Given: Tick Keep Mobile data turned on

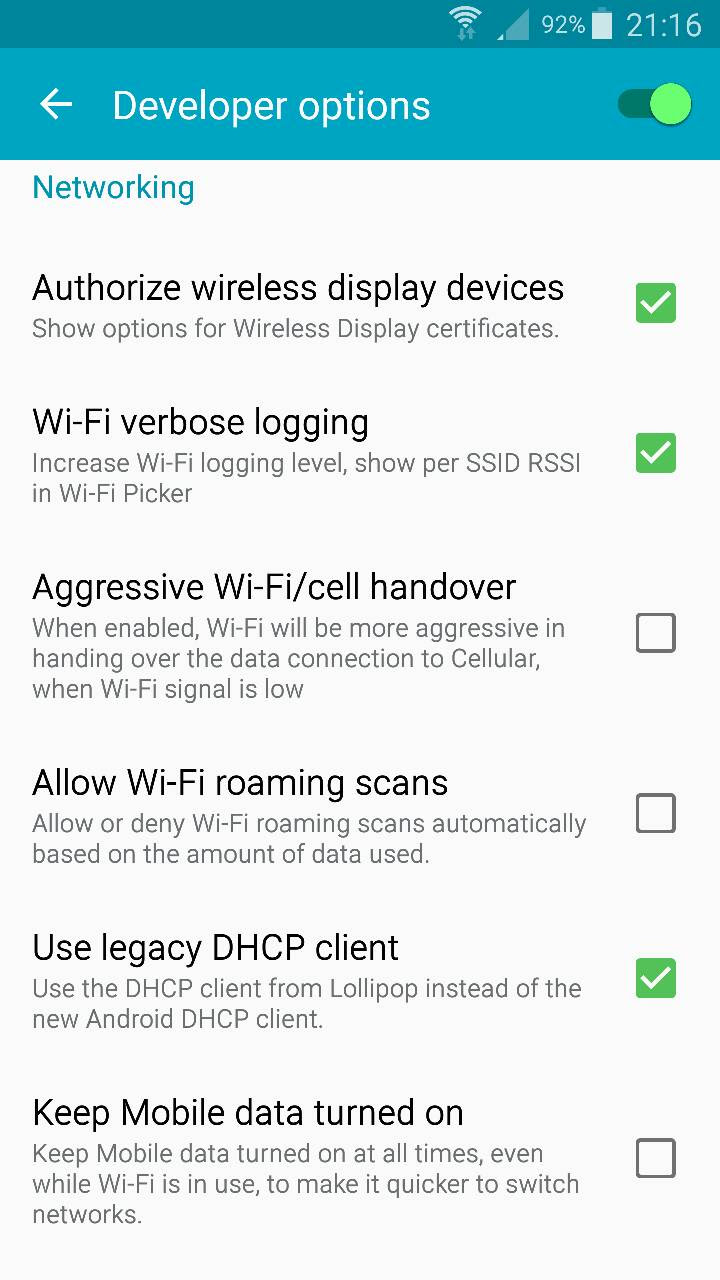Looking at the screenshot, I should click(x=656, y=1158).
